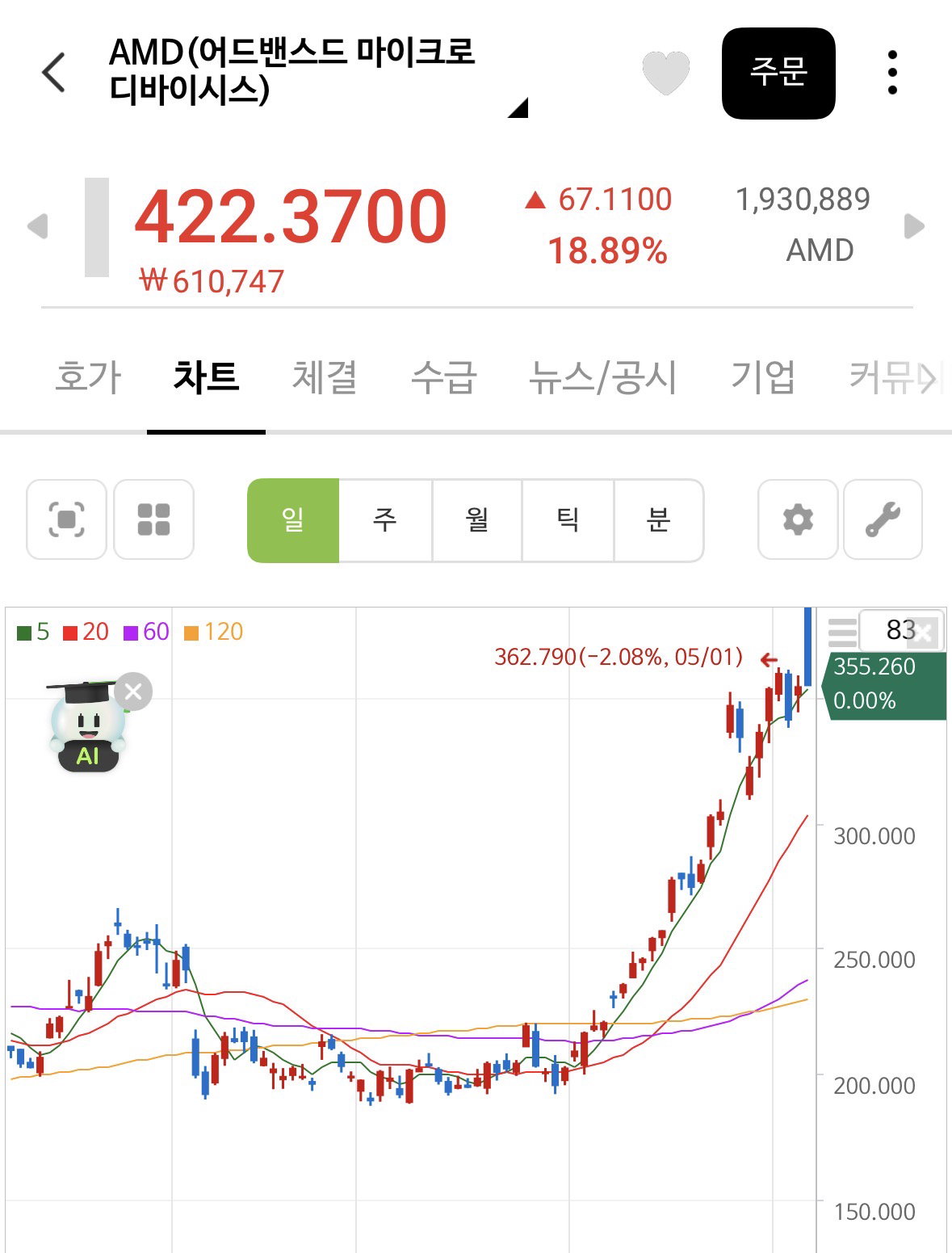
Task: Switch chart to 분 minute view
Action: pos(659,519)
